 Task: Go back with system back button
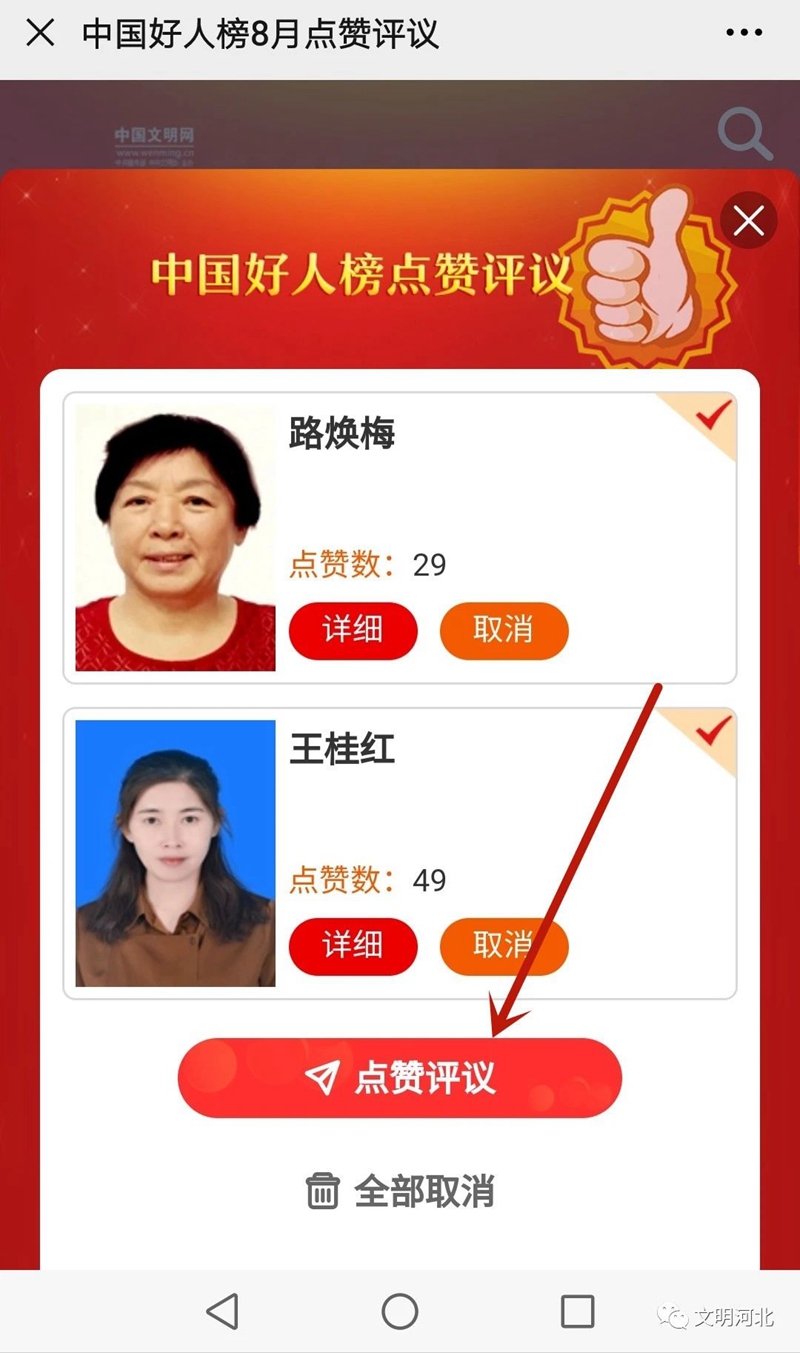point(222,1311)
